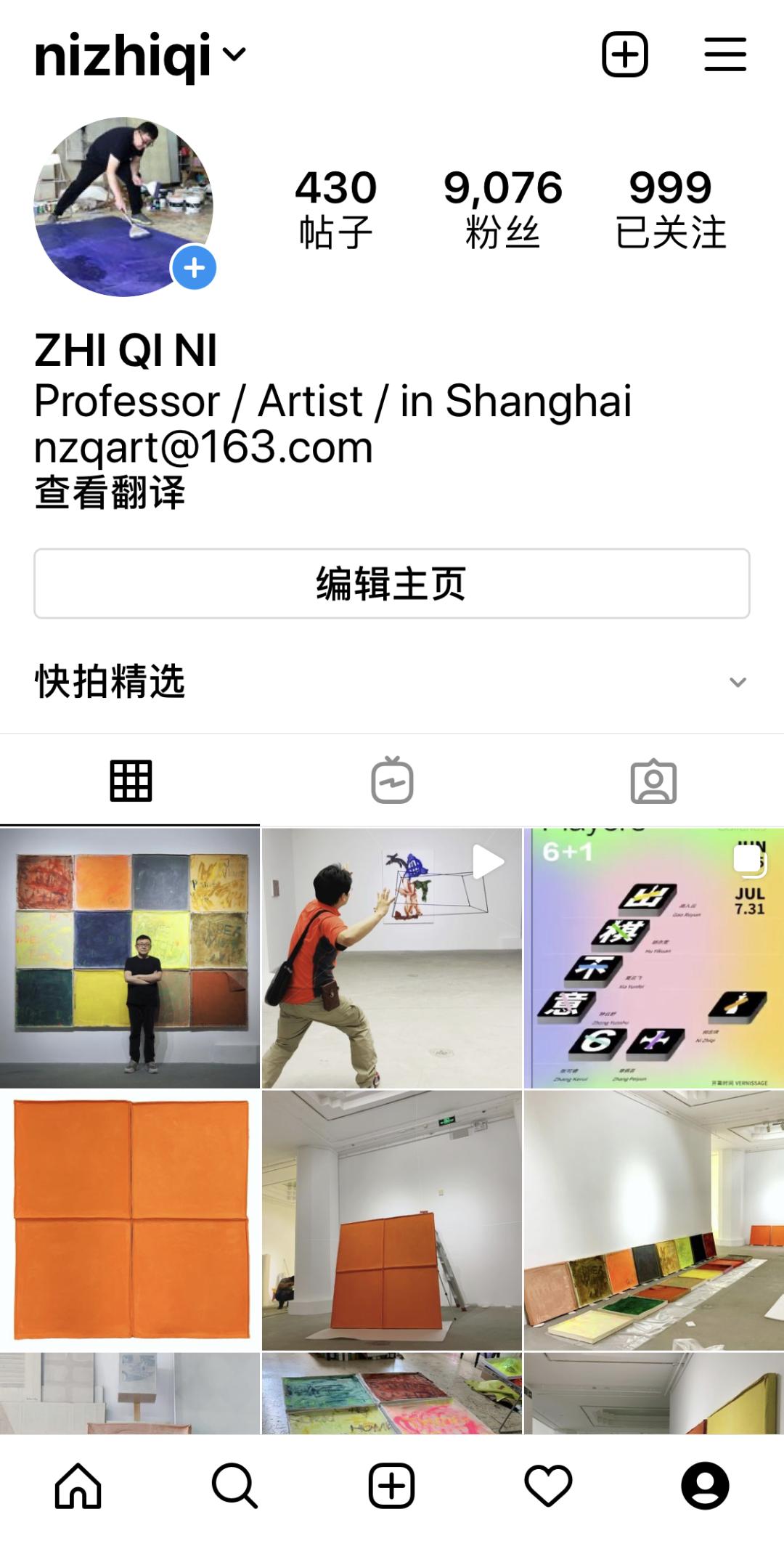
Task: Tap 查看翻译 to translate the bio
Action: (x=110, y=492)
